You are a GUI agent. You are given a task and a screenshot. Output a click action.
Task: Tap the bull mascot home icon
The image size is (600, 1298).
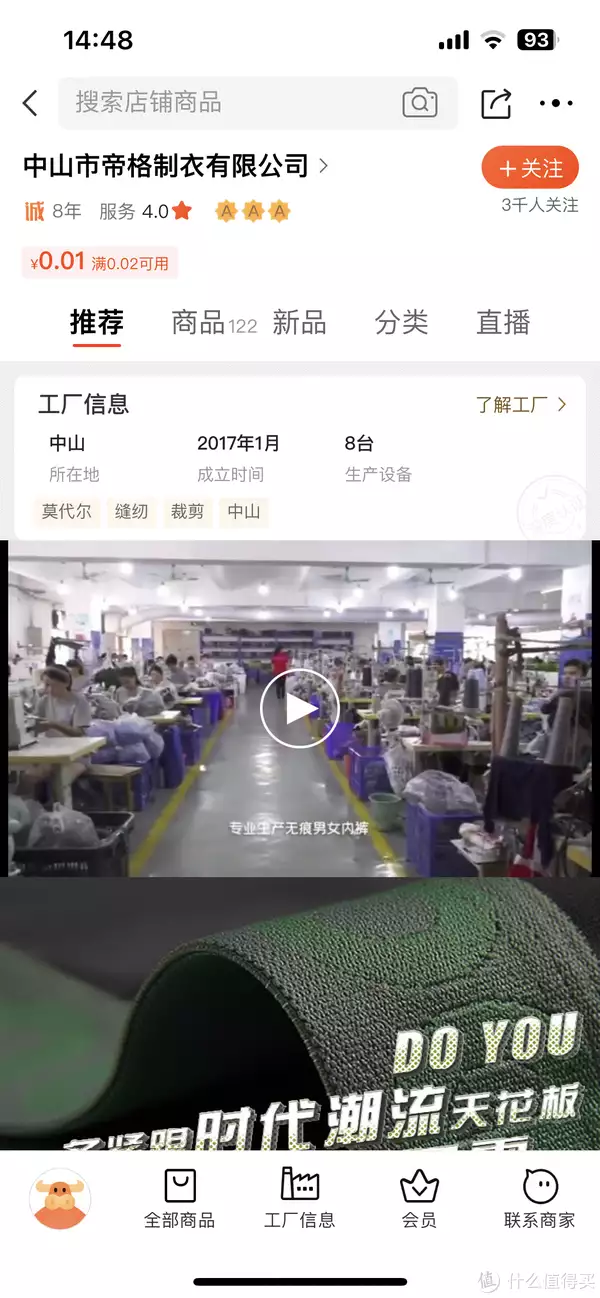61,1198
